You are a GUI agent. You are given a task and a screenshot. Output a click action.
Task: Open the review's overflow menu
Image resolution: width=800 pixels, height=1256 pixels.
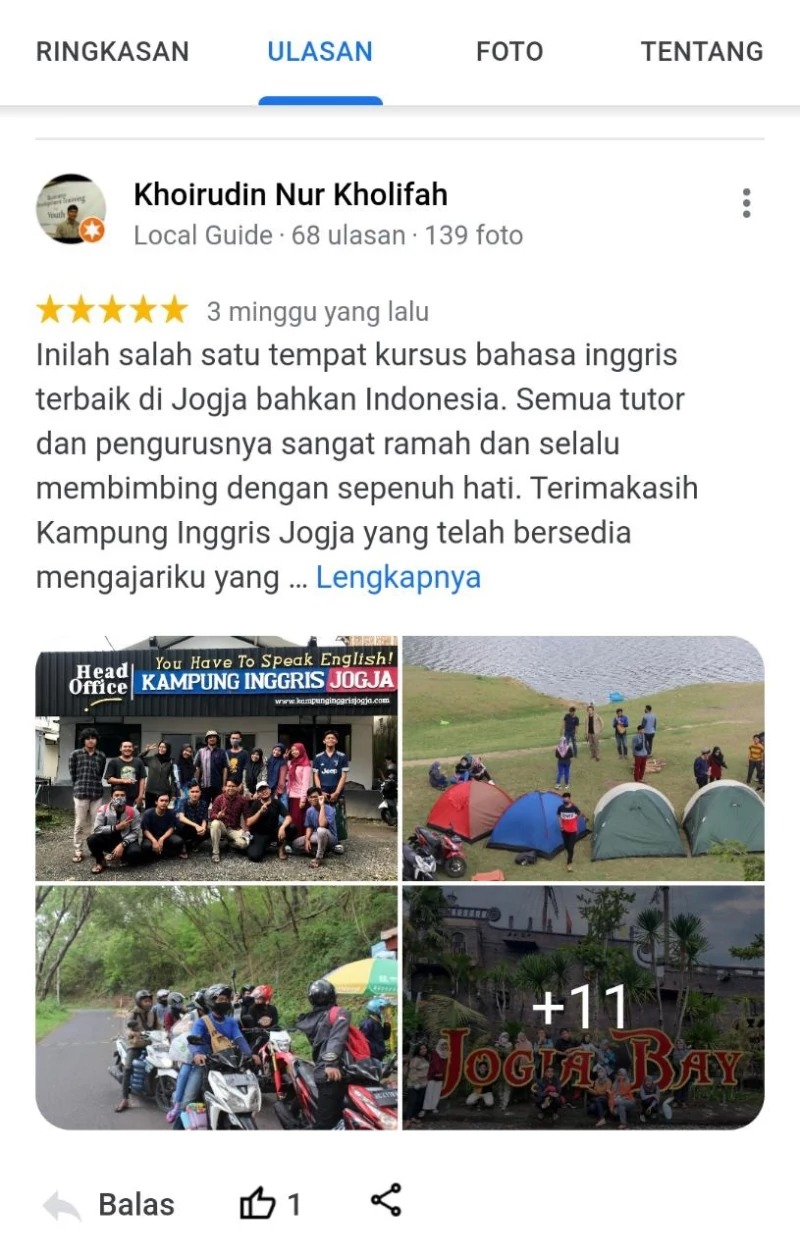click(746, 203)
